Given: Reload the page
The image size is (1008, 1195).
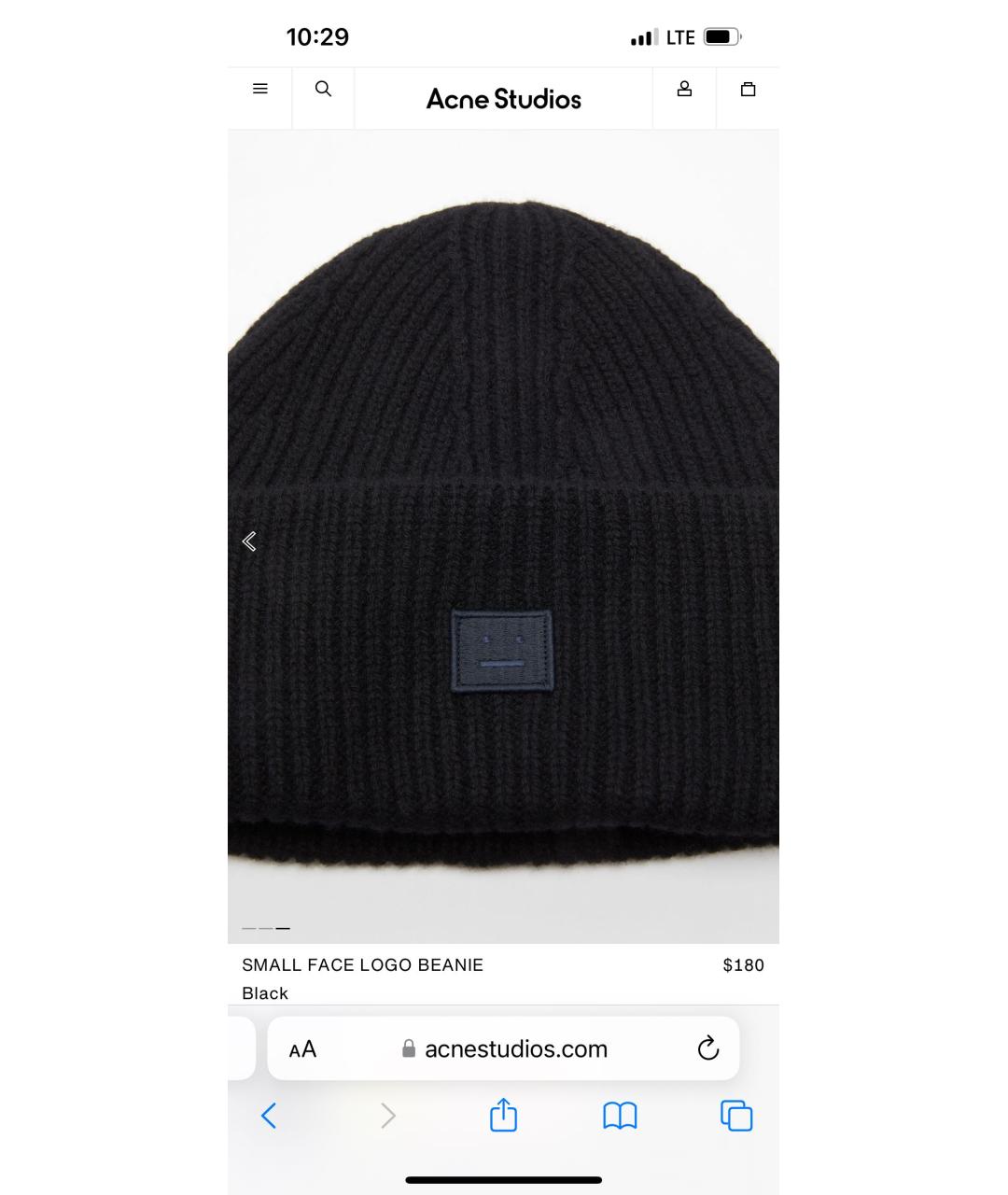Looking at the screenshot, I should 708,1048.
